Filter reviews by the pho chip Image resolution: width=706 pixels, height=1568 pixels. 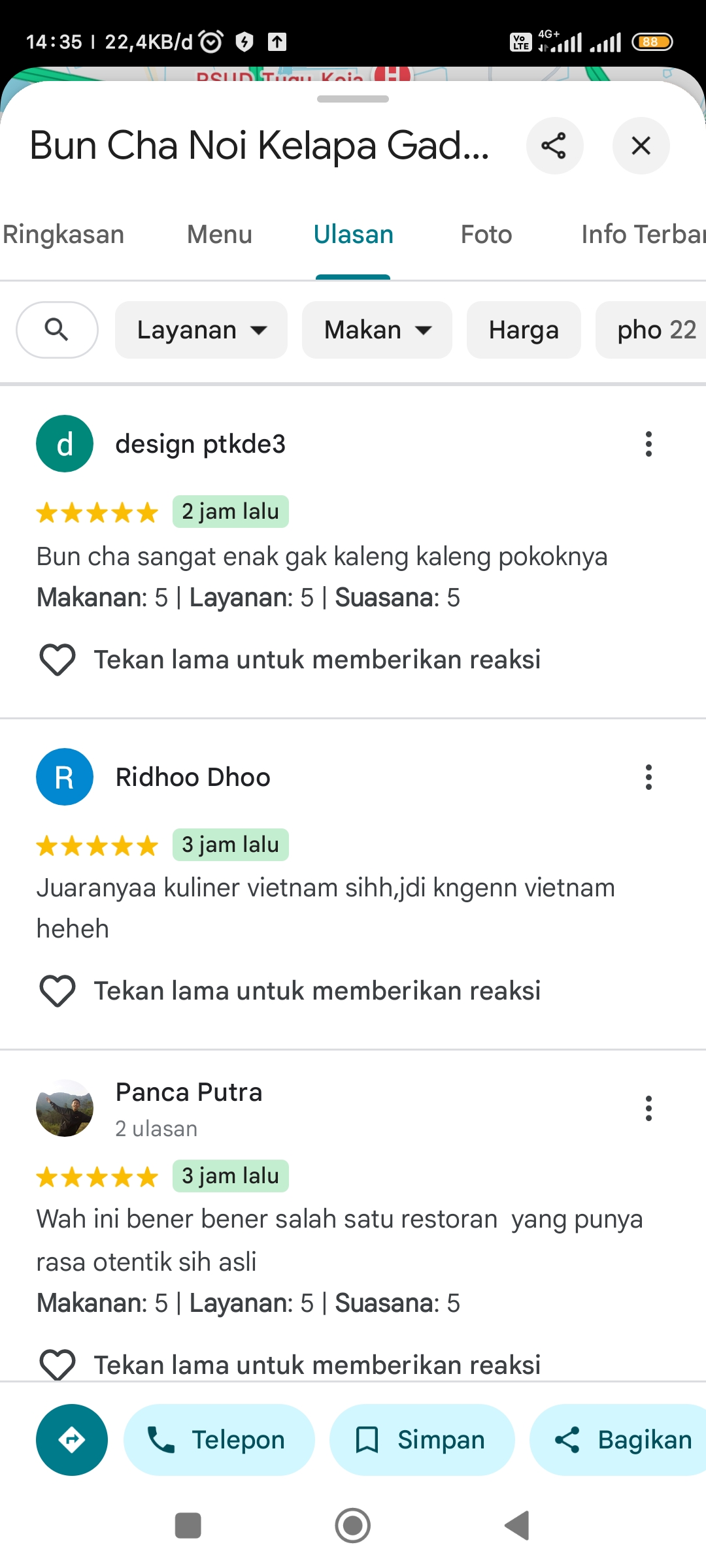tap(651, 330)
